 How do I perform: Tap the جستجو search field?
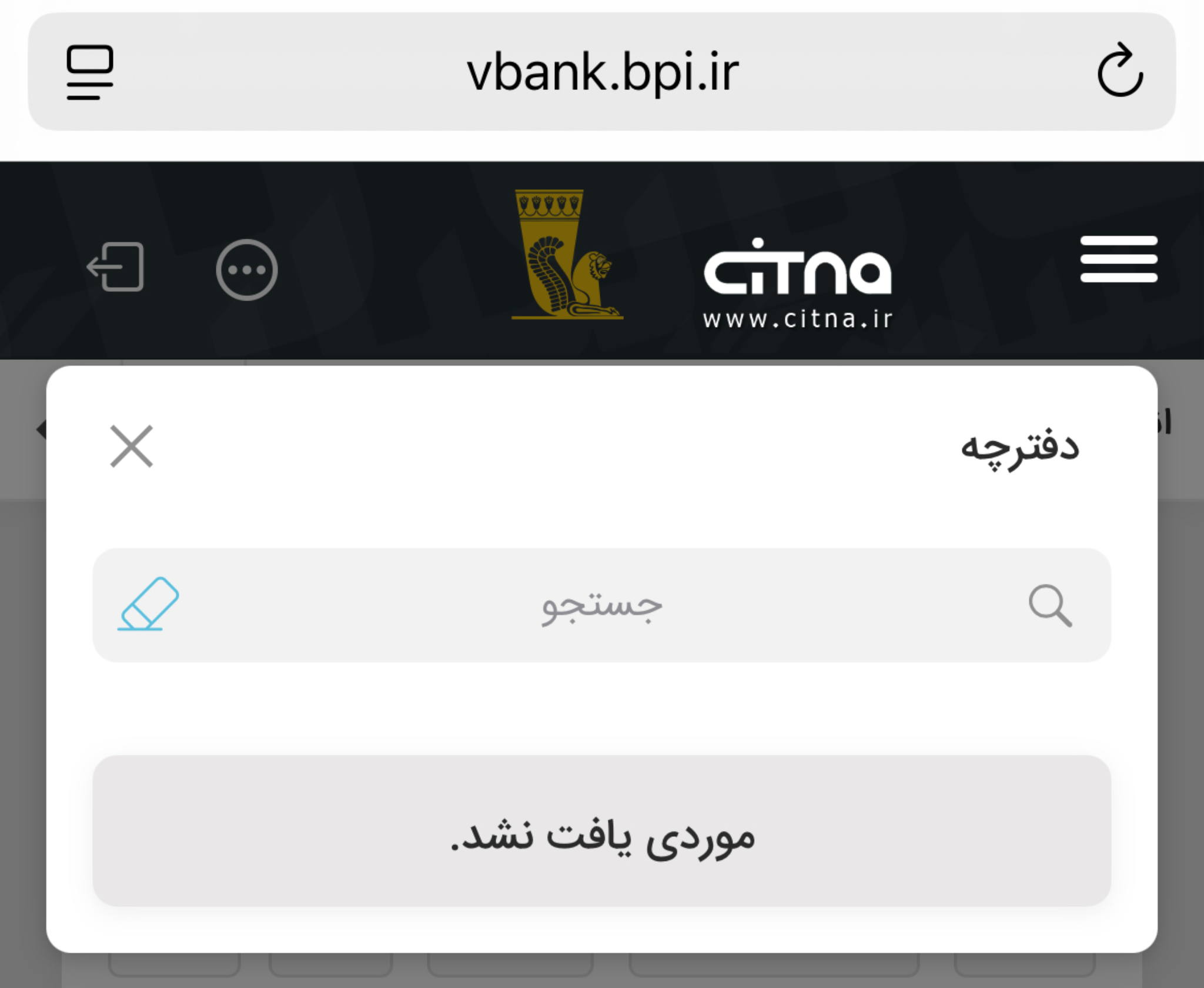point(601,605)
